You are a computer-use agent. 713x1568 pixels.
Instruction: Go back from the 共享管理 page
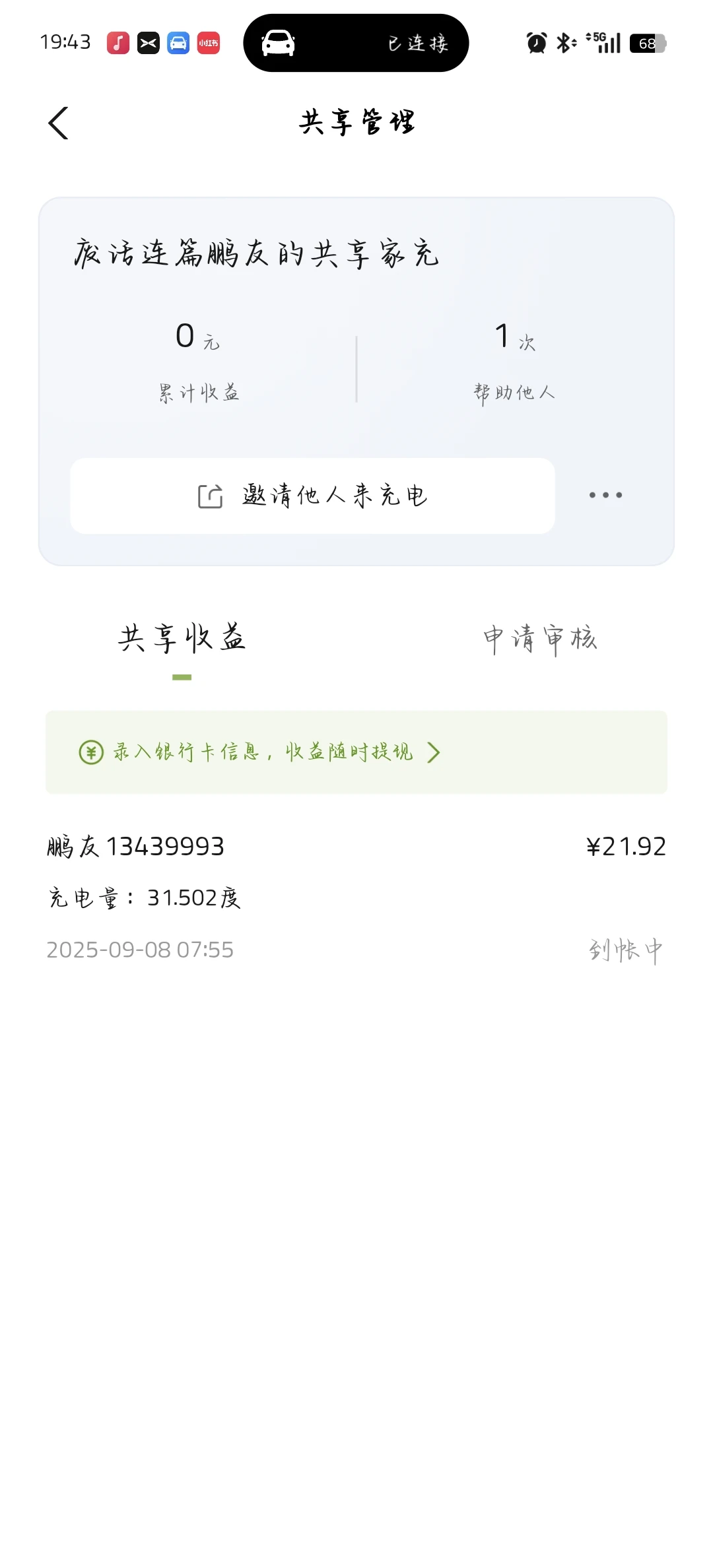pos(58,123)
